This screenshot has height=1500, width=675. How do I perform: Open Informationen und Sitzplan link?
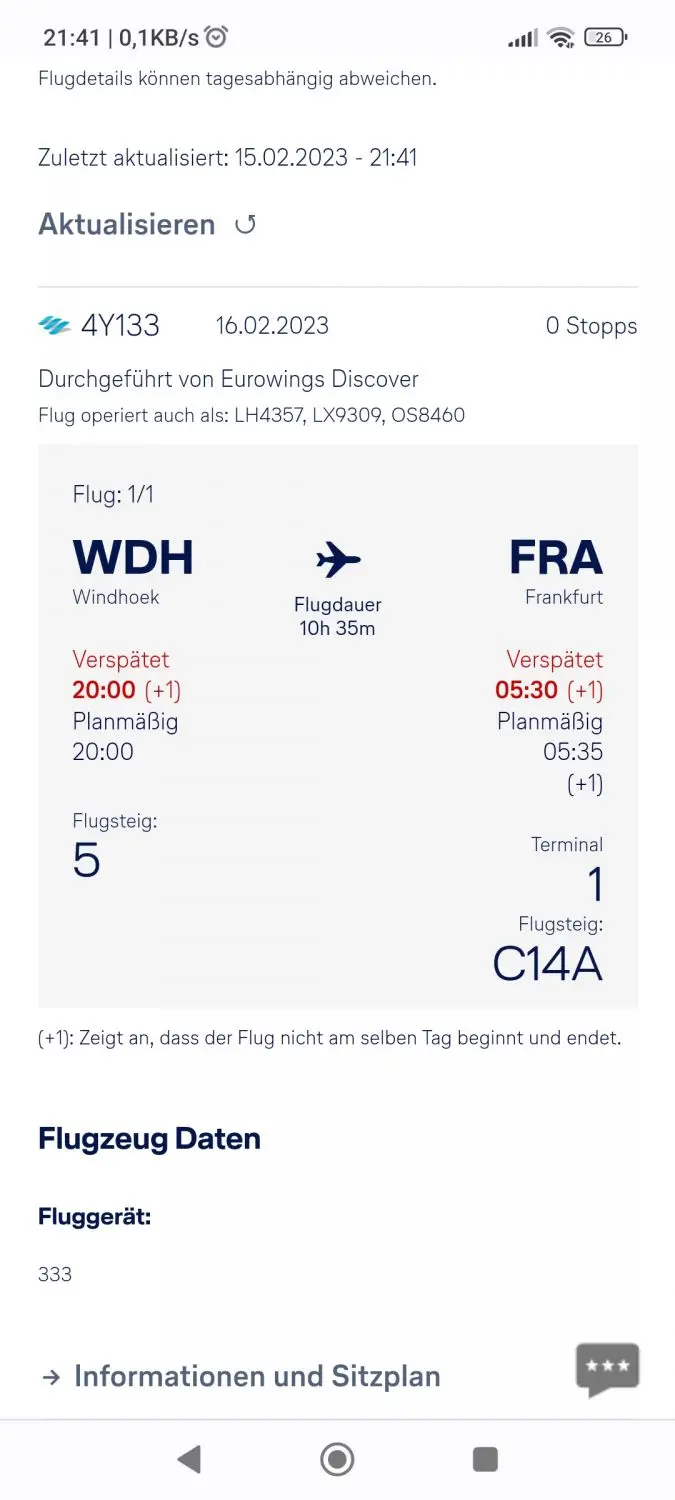point(241,1376)
